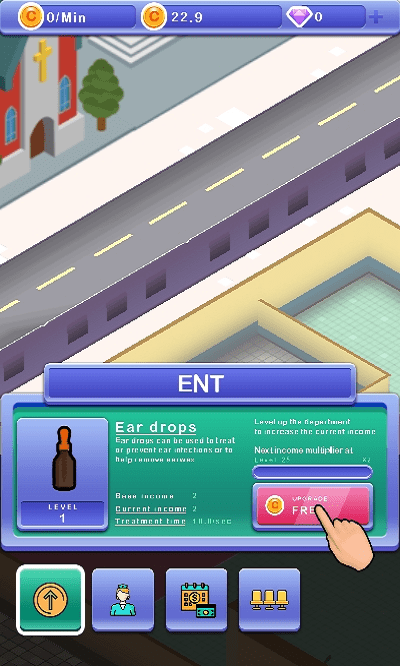Viewport: 400px width, 666px height.
Task: Add gems with the plus icon
Action: [x=375, y=17]
